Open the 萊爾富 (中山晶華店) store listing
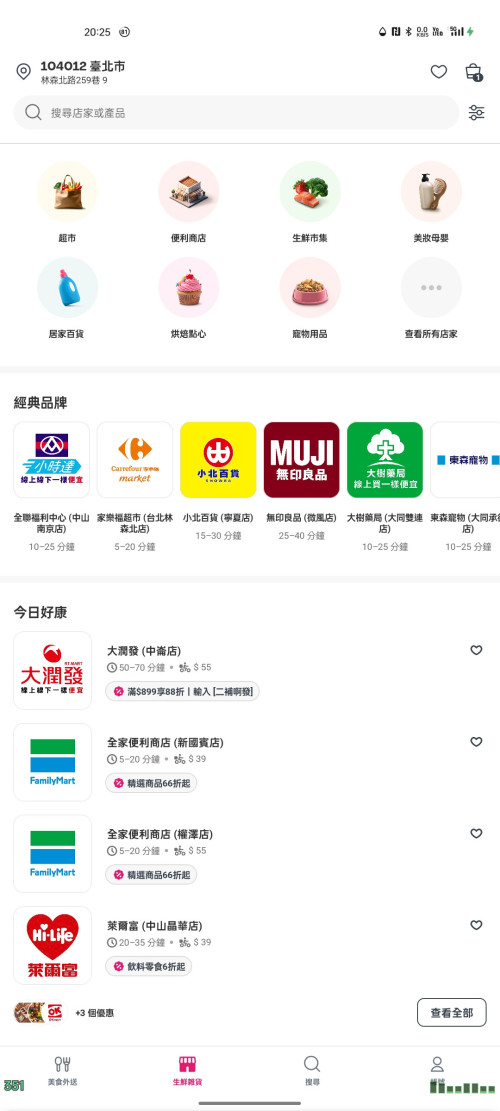This screenshot has width=500, height=1111. [x=250, y=945]
